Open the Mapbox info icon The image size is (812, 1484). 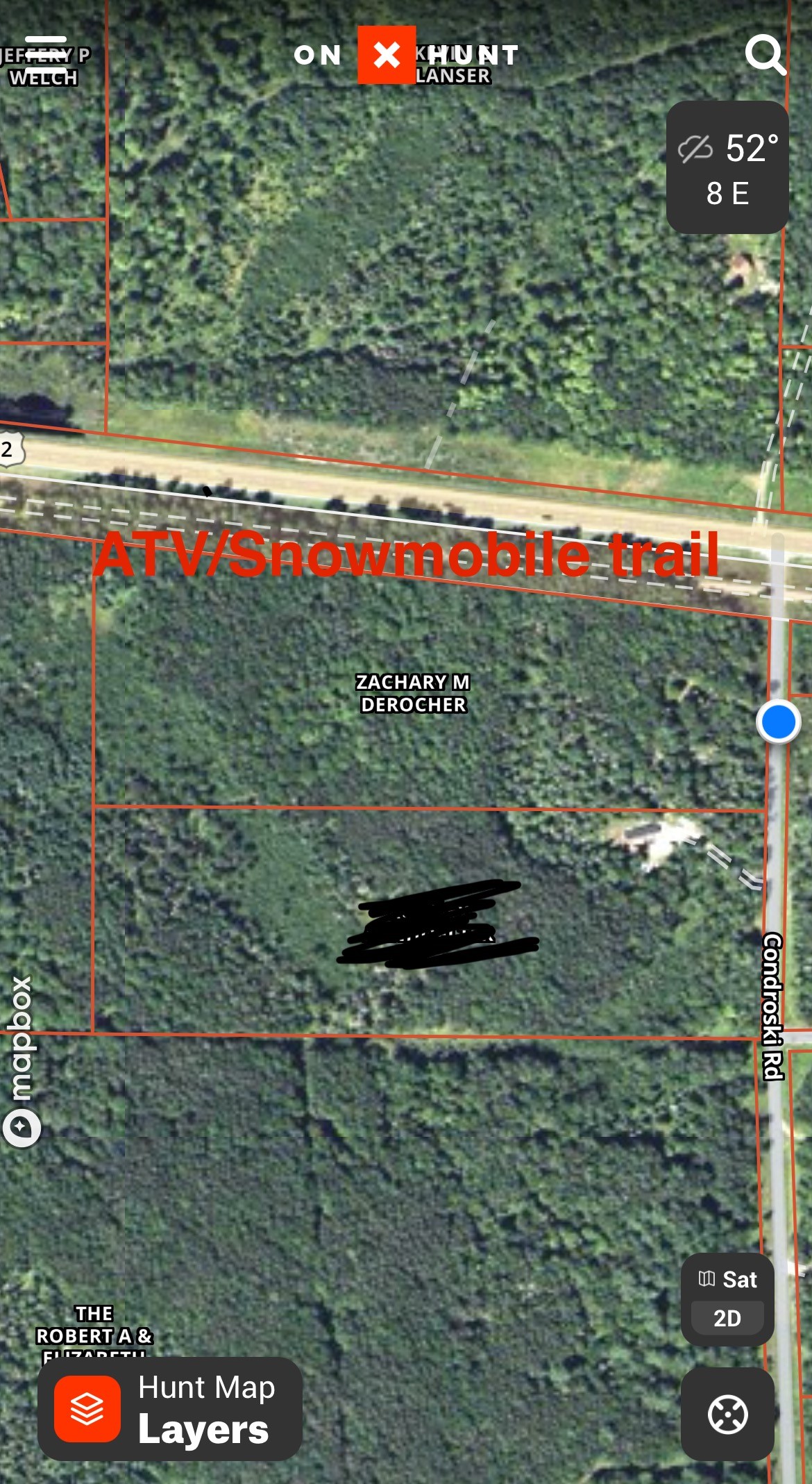point(22,1127)
